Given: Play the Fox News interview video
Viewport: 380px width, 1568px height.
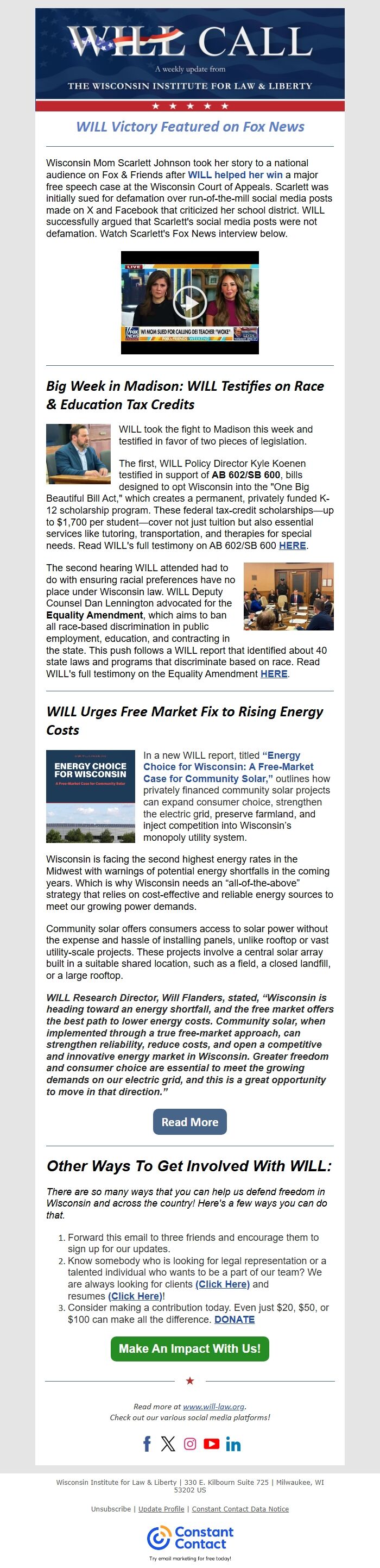Looking at the screenshot, I should pos(189,303).
